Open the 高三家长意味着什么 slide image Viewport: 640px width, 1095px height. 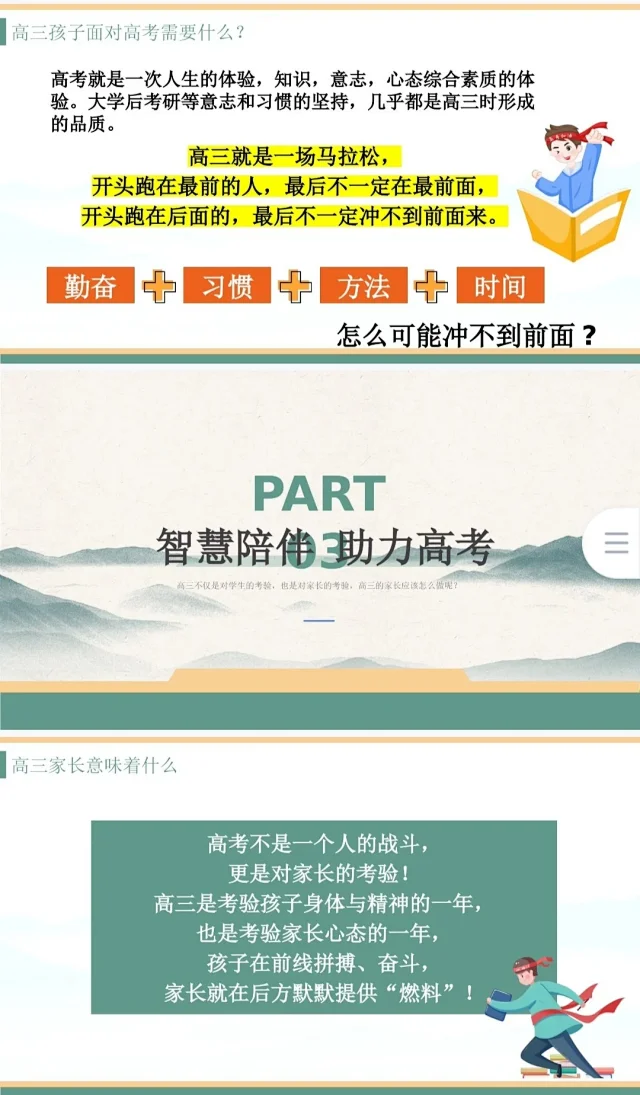pyautogui.click(x=320, y=915)
